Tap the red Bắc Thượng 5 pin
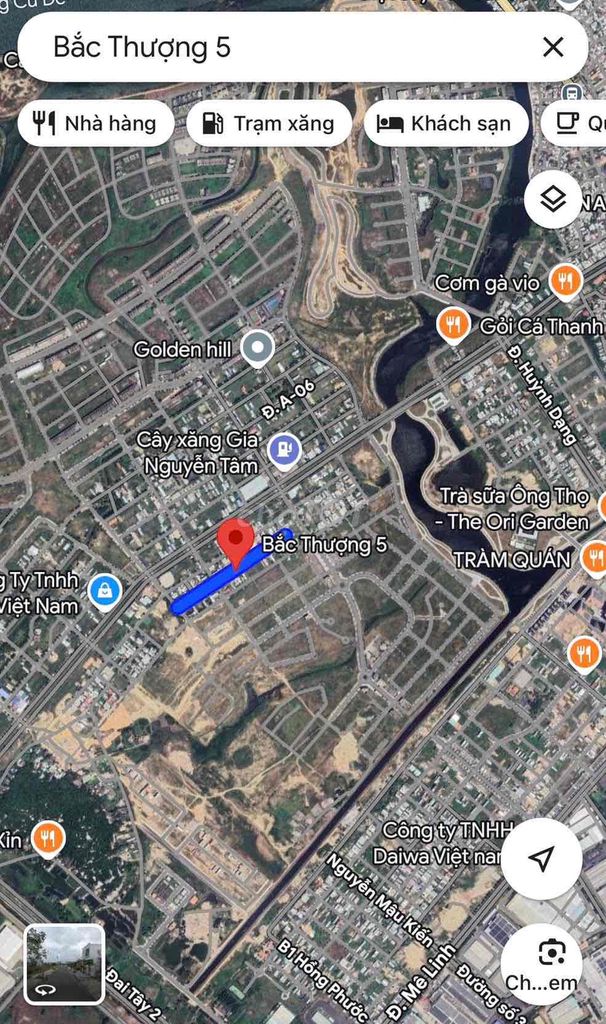This screenshot has height=1024, width=606. coord(236,543)
